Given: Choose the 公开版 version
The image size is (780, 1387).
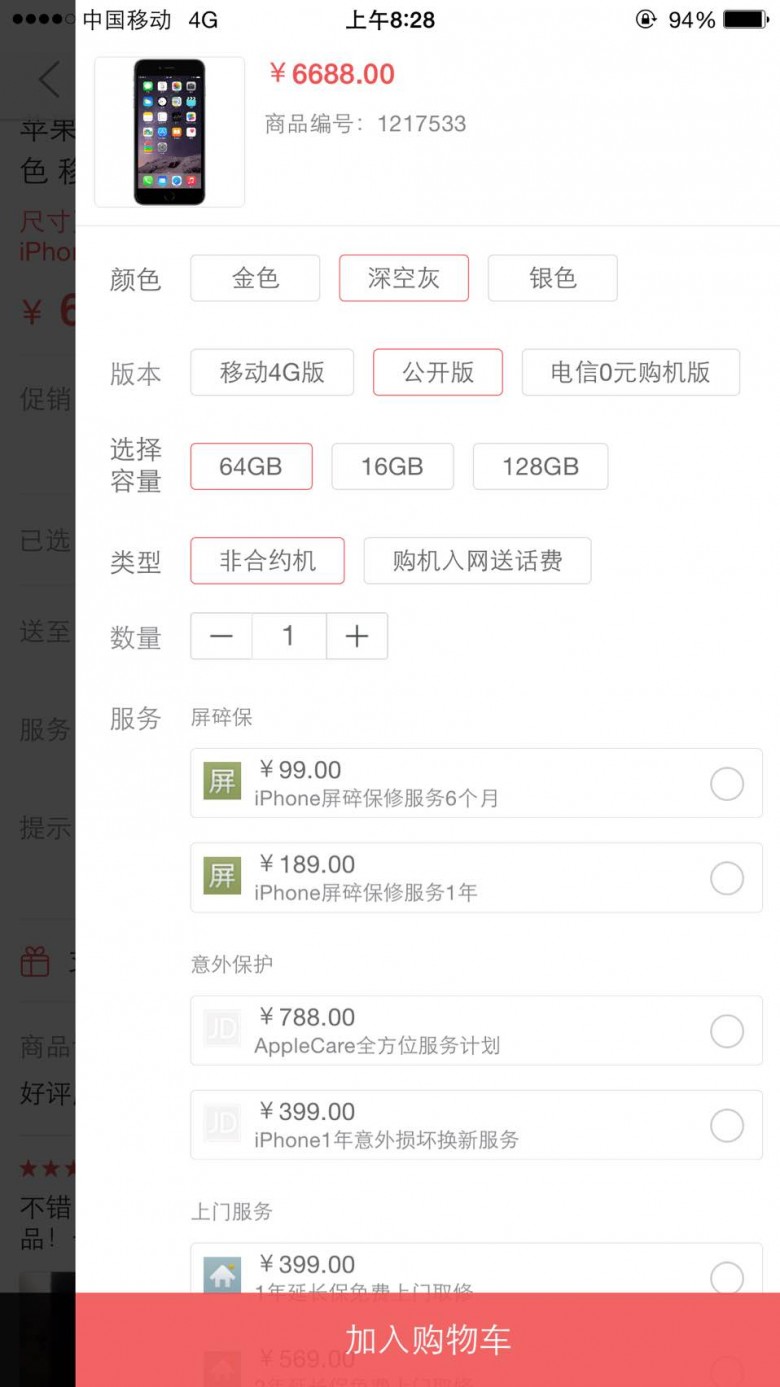Looking at the screenshot, I should tap(438, 372).
